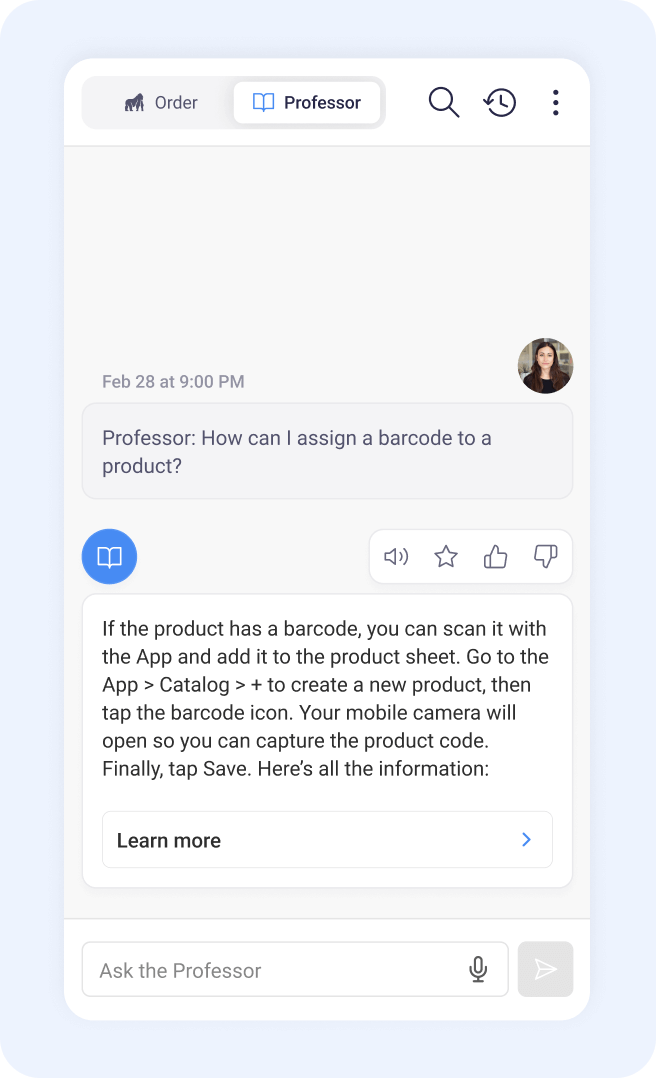
Task: Switch to the Order tab
Action: 161,102
